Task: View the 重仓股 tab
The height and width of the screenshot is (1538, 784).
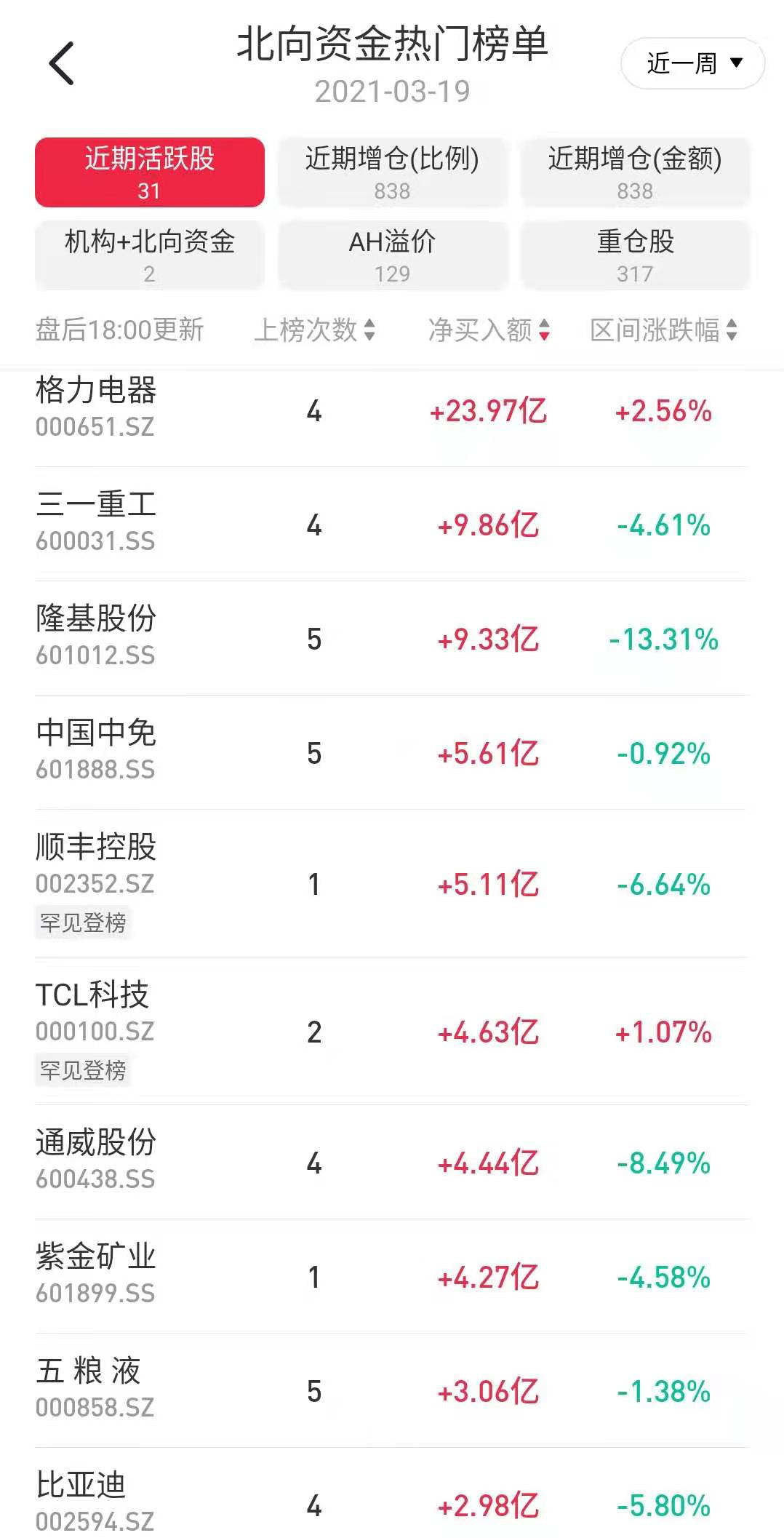Action: [635, 255]
